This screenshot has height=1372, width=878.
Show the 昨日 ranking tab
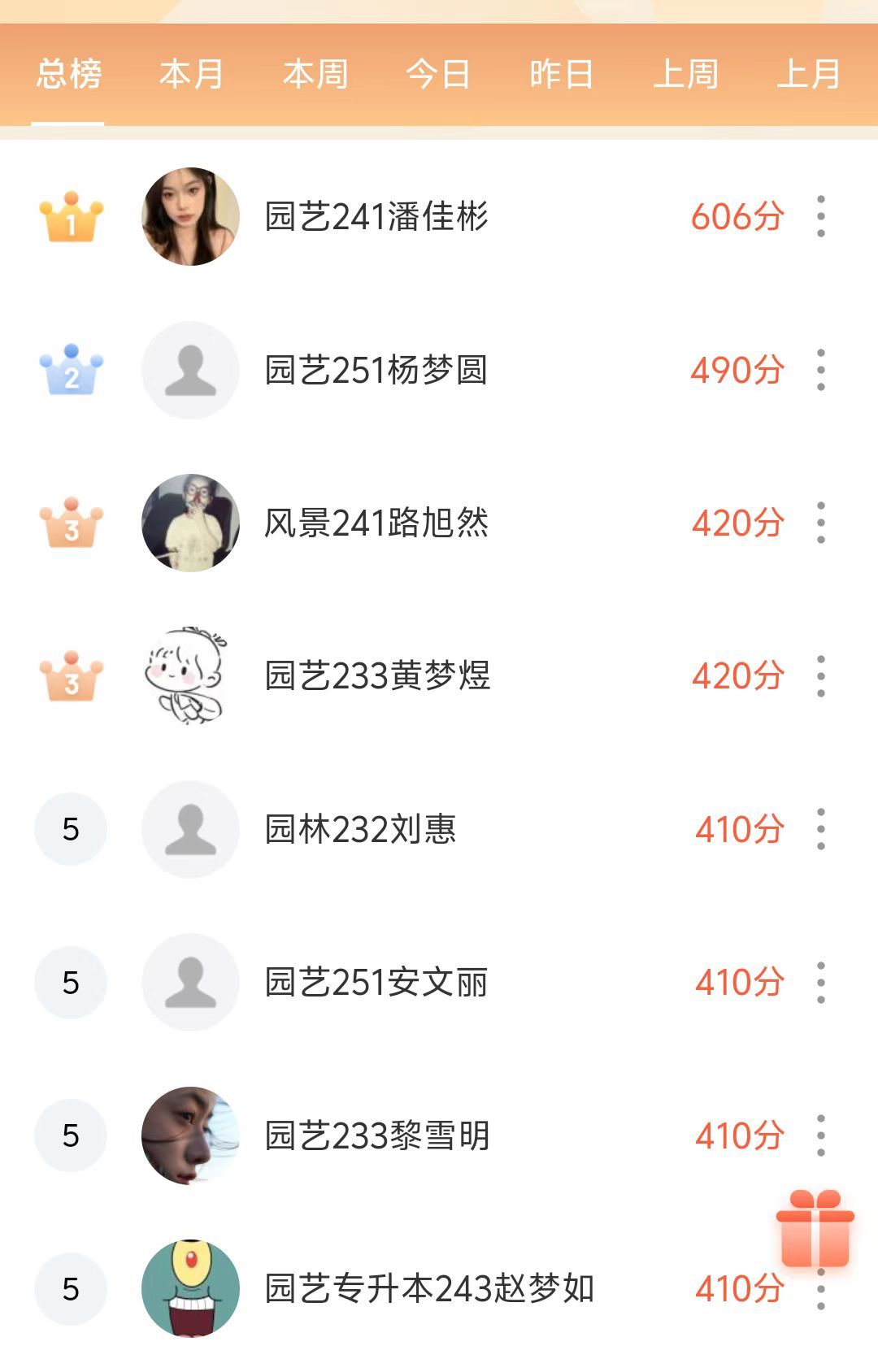coord(562,75)
